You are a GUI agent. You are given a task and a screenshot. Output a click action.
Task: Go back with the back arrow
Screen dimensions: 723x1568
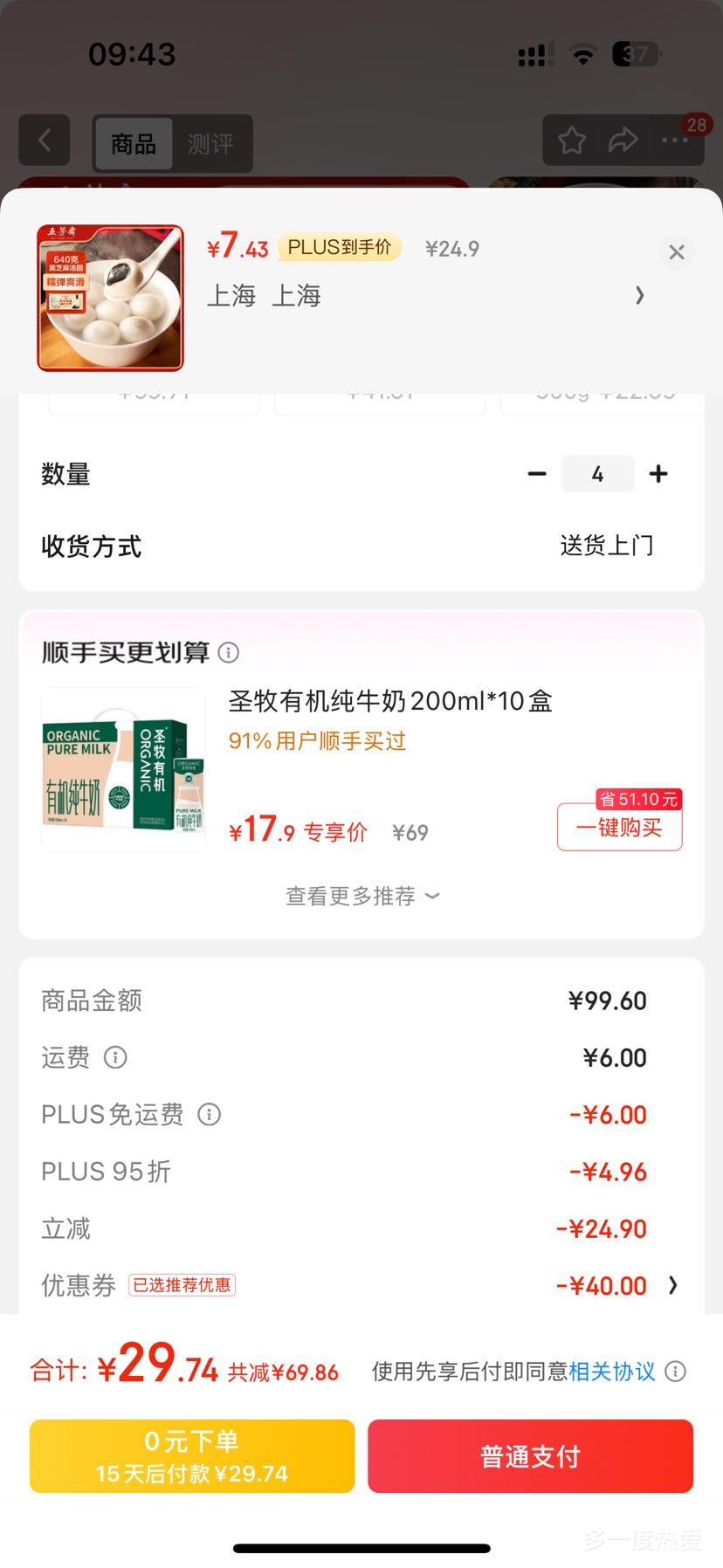click(44, 140)
